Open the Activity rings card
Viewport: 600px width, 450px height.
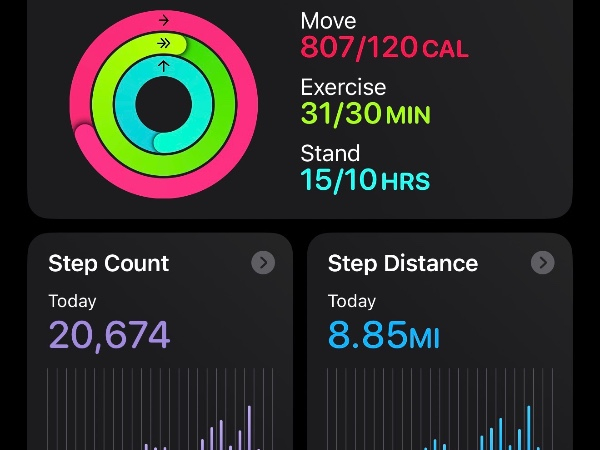(300, 109)
